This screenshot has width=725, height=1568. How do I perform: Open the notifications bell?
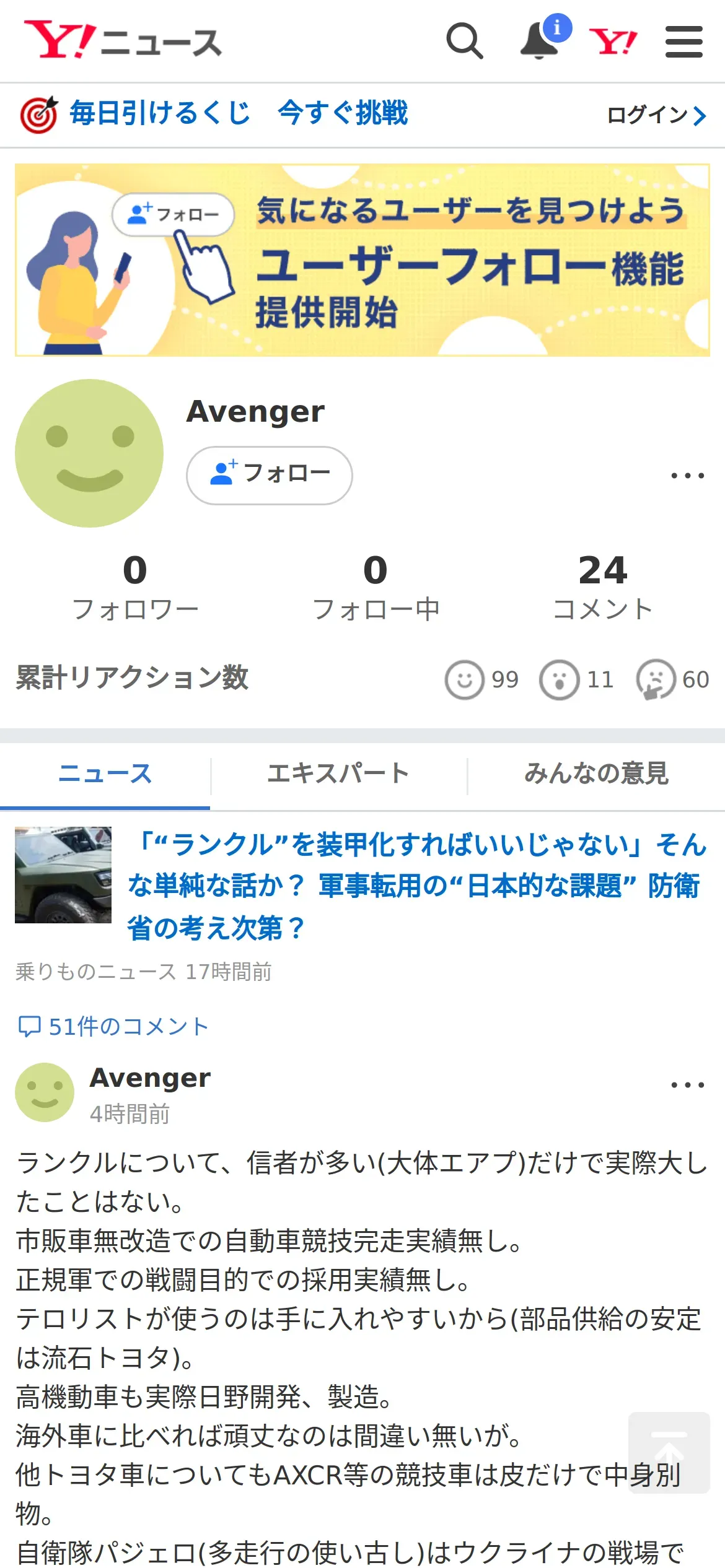(x=540, y=41)
